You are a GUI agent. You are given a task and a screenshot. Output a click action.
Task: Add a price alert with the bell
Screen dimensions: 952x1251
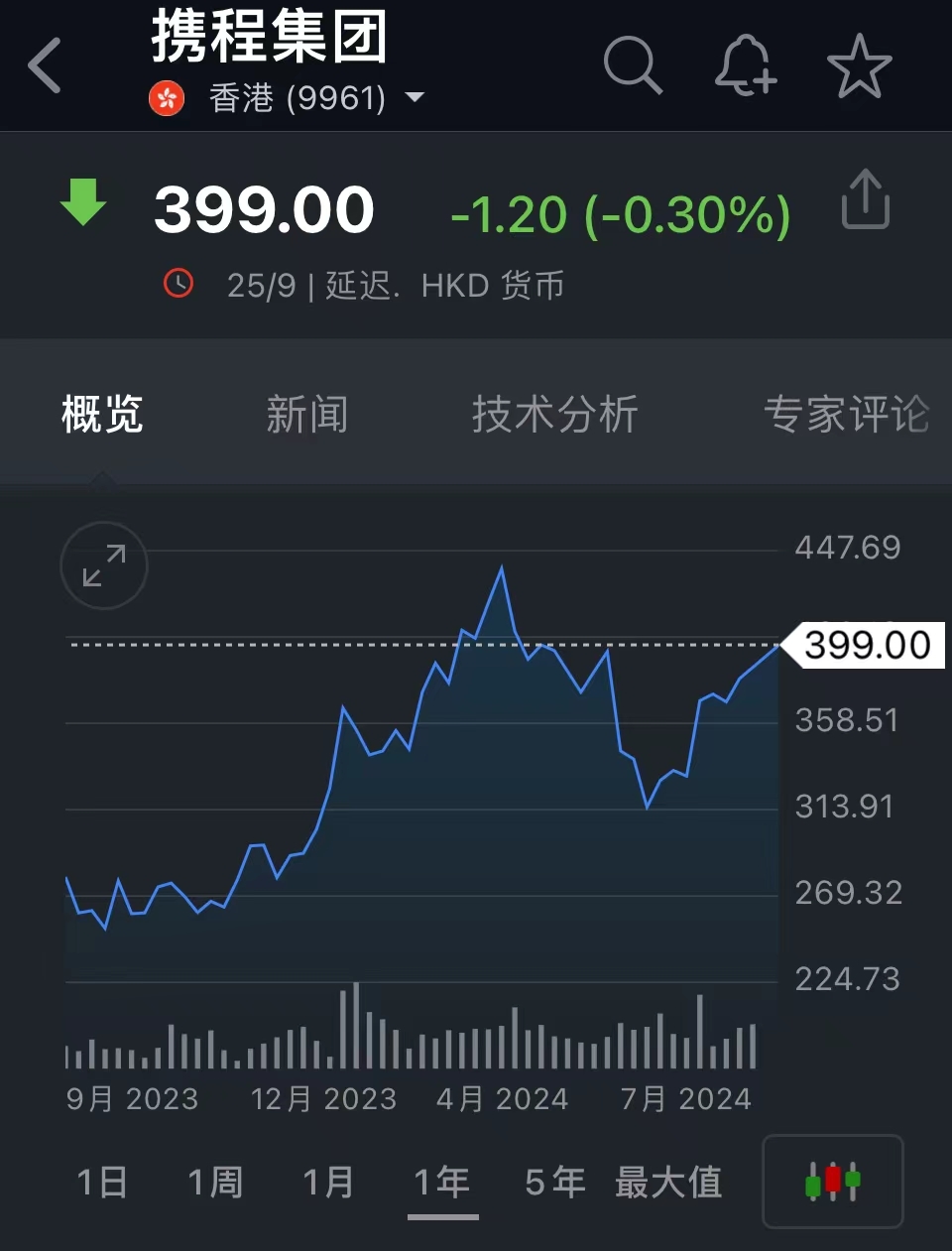[745, 65]
